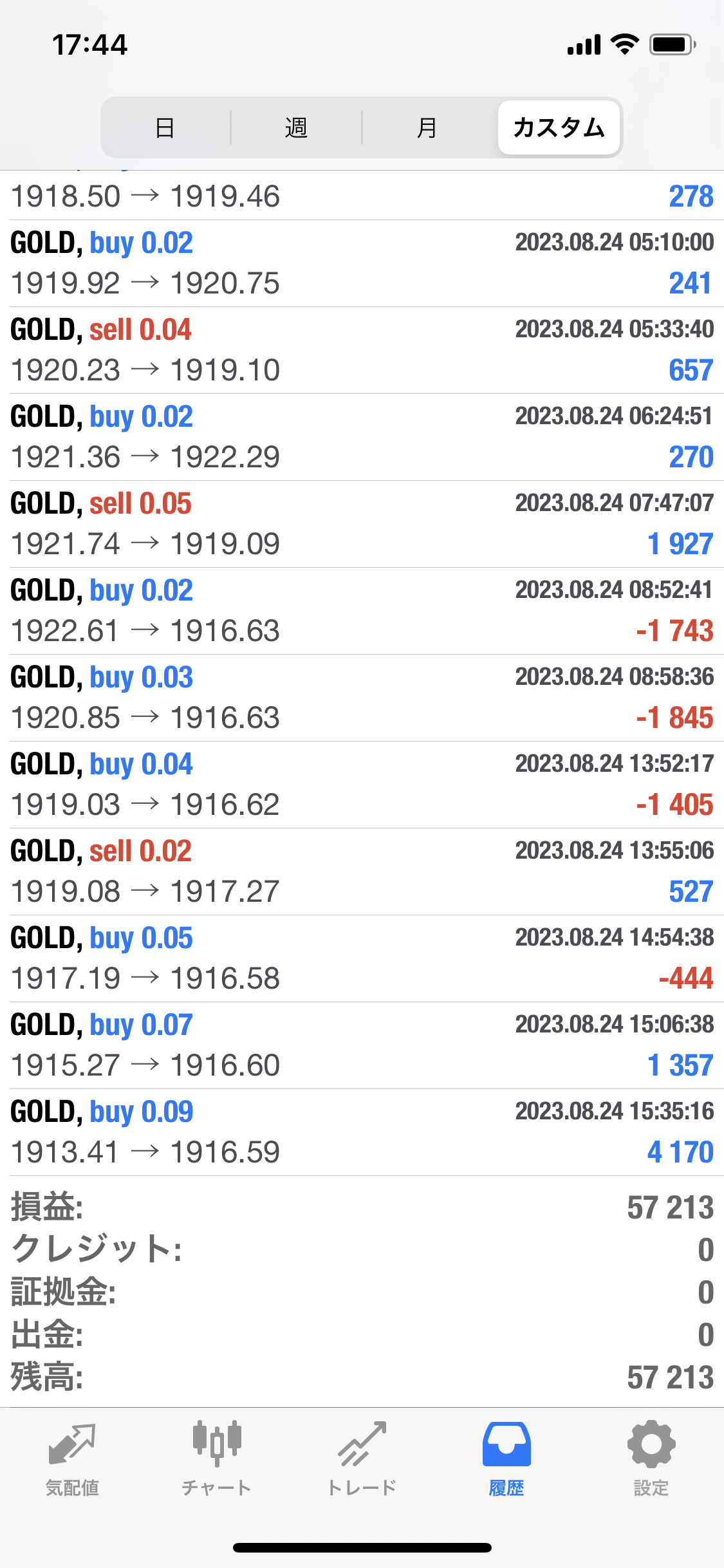Select the カスタム period tab
The width and height of the screenshot is (724, 1568).
pyautogui.click(x=559, y=127)
